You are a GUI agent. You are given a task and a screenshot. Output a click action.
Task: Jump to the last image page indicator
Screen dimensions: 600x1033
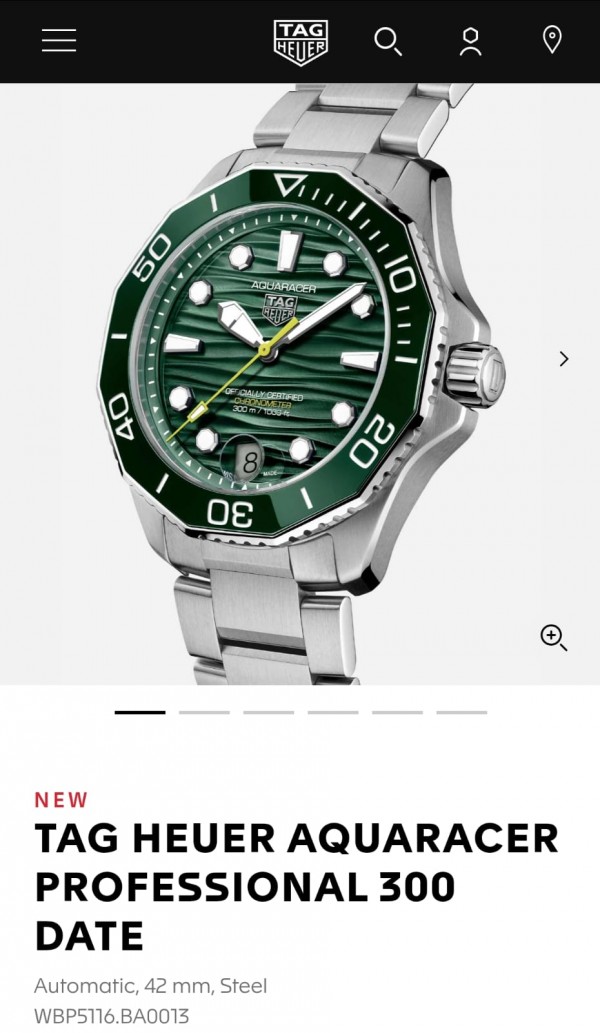click(461, 712)
